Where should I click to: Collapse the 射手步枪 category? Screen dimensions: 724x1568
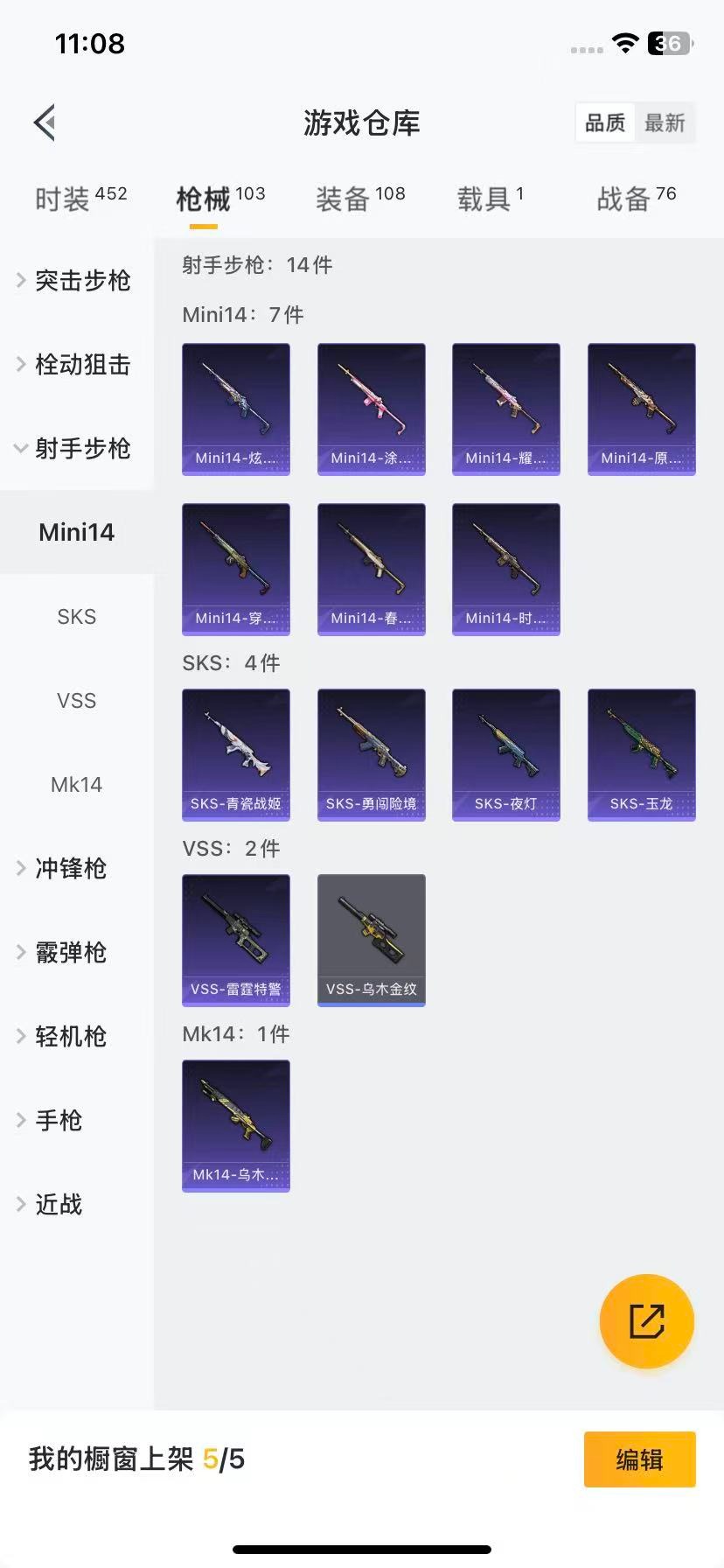pos(82,448)
